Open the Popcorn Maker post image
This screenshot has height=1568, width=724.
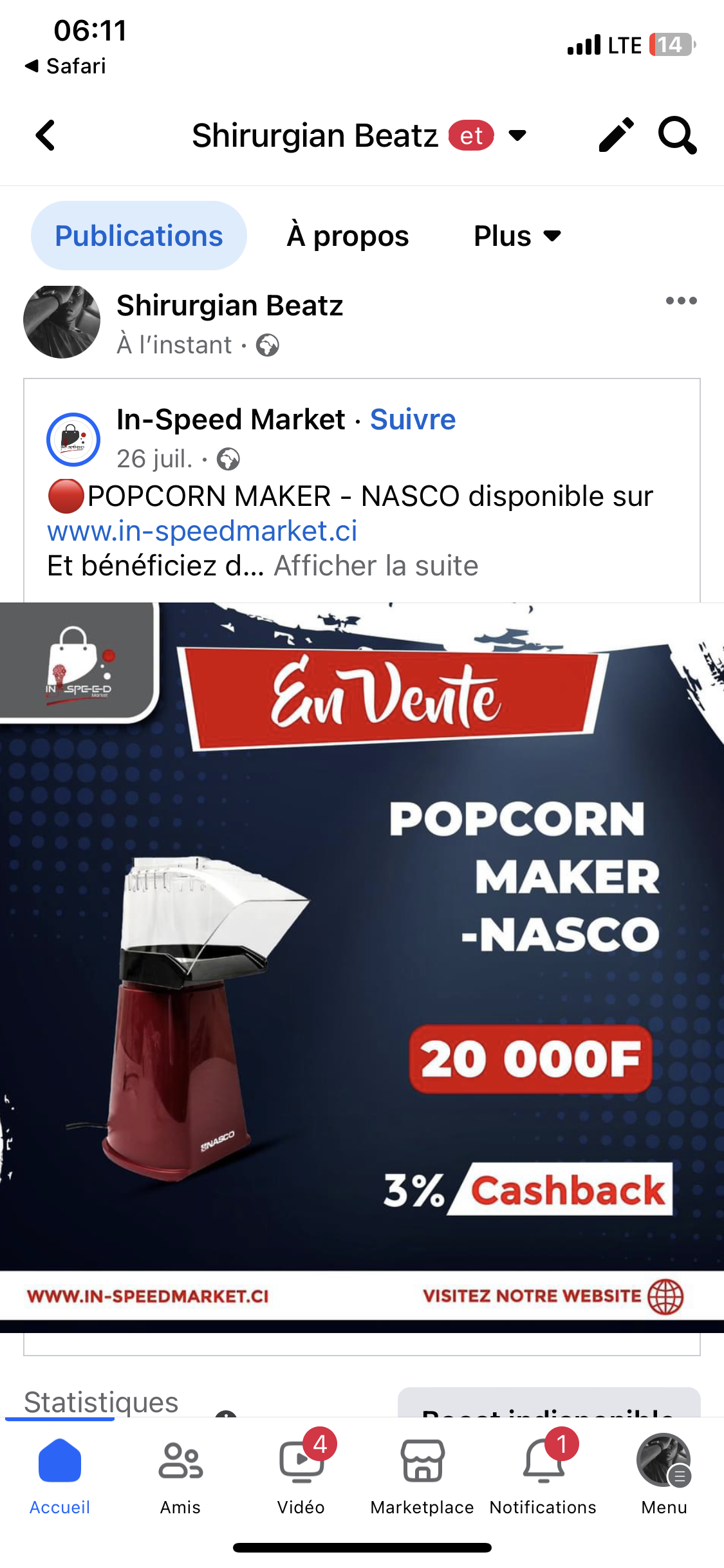(362, 966)
